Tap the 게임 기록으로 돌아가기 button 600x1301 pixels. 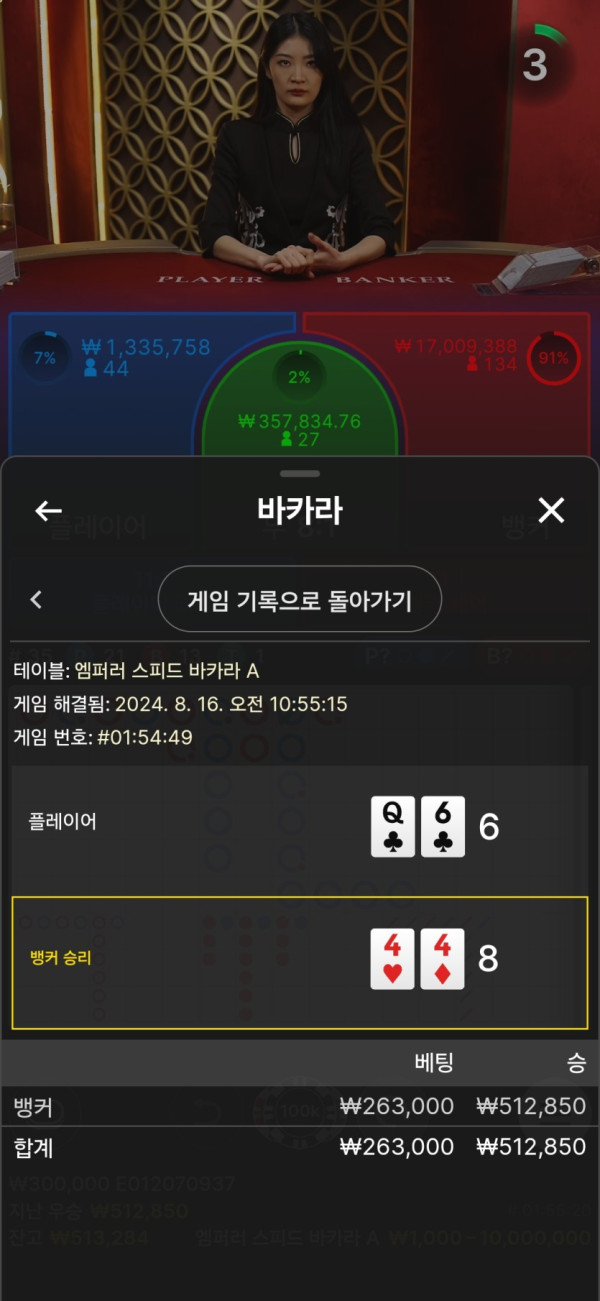pos(300,599)
